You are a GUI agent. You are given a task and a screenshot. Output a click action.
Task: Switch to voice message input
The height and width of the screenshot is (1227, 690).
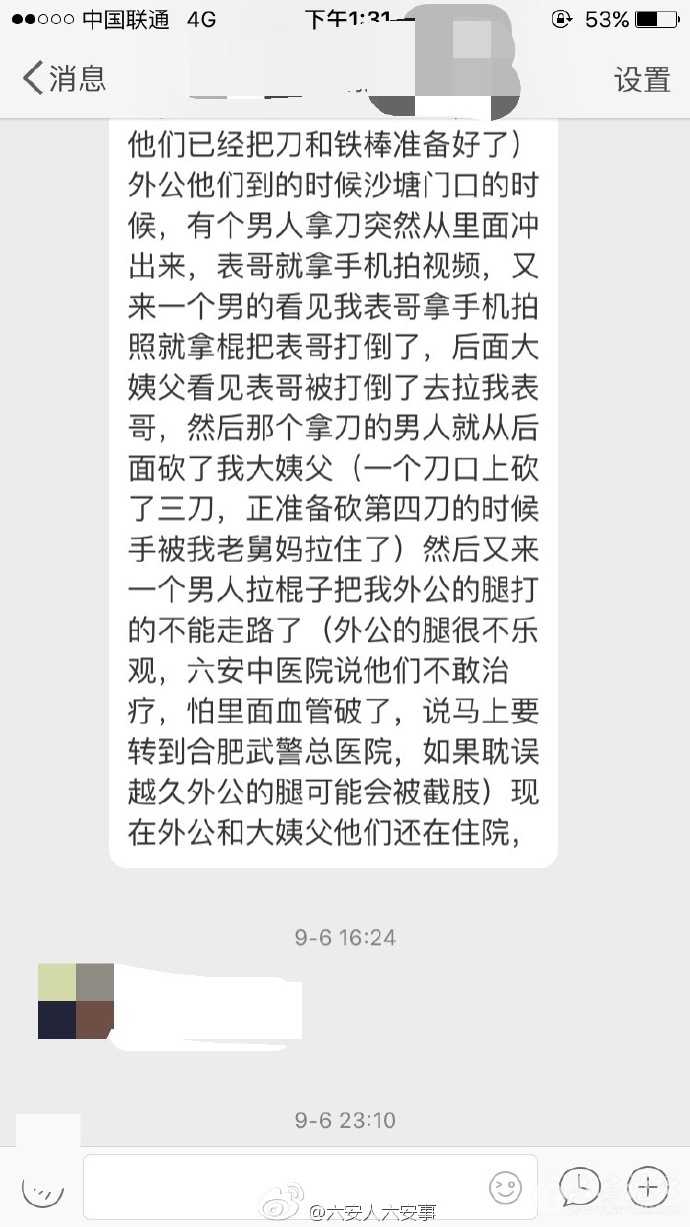tap(43, 1188)
